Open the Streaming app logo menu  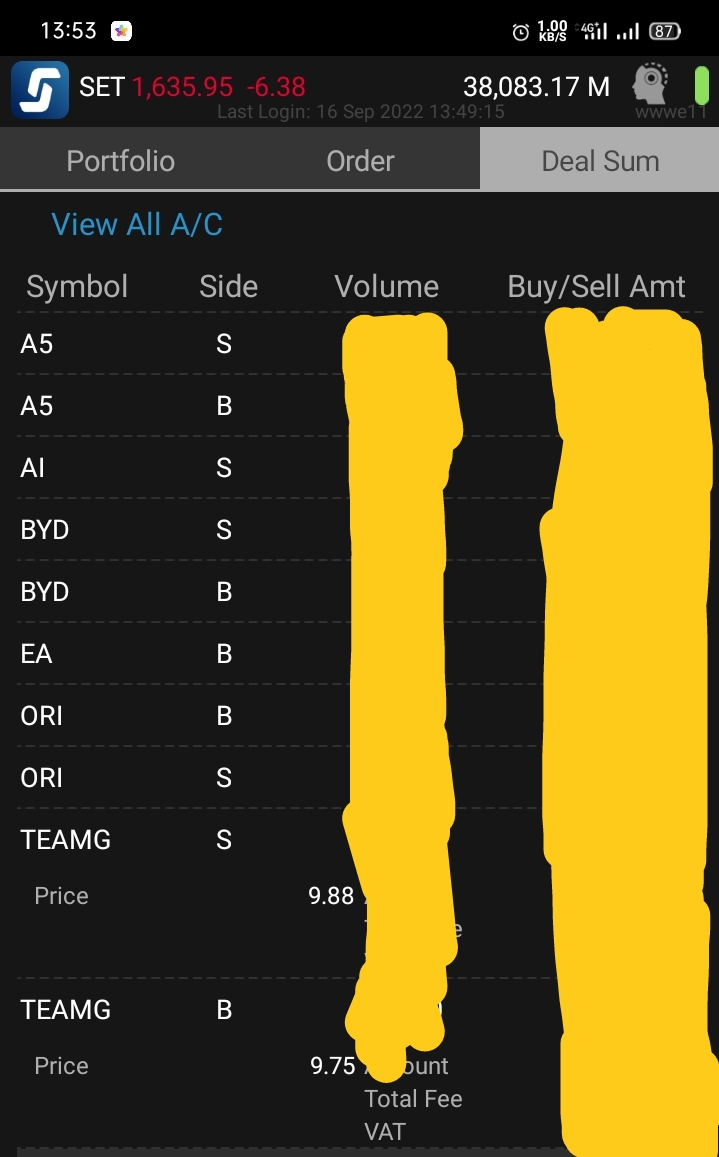pos(40,89)
